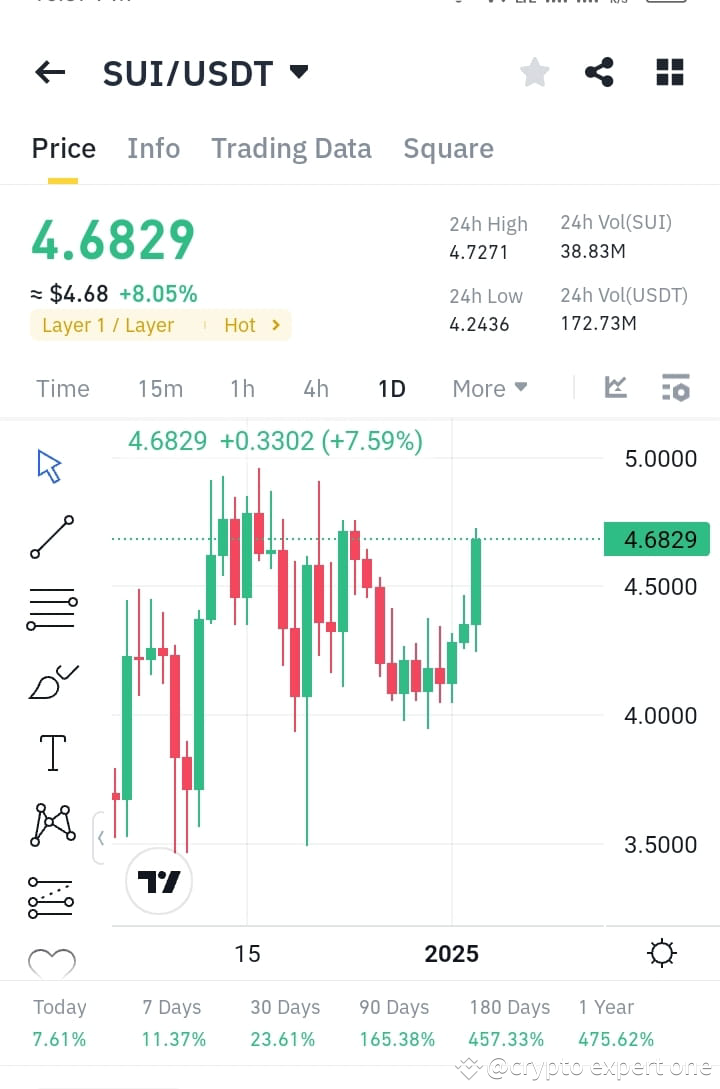Select the 4h timeframe
Image resolution: width=720 pixels, height=1089 pixels.
click(x=315, y=388)
